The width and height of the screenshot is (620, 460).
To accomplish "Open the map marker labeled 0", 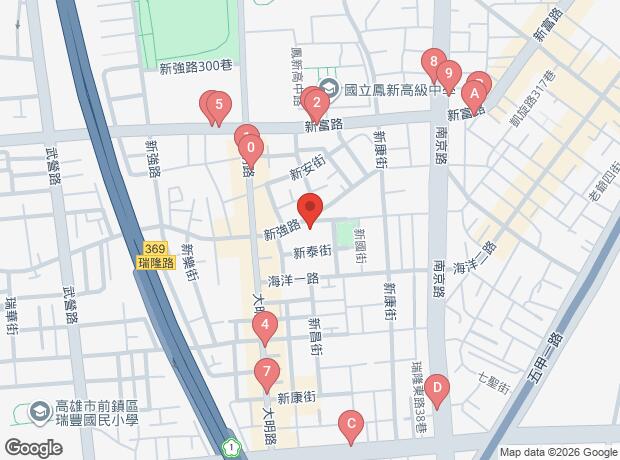I will (x=251, y=152).
